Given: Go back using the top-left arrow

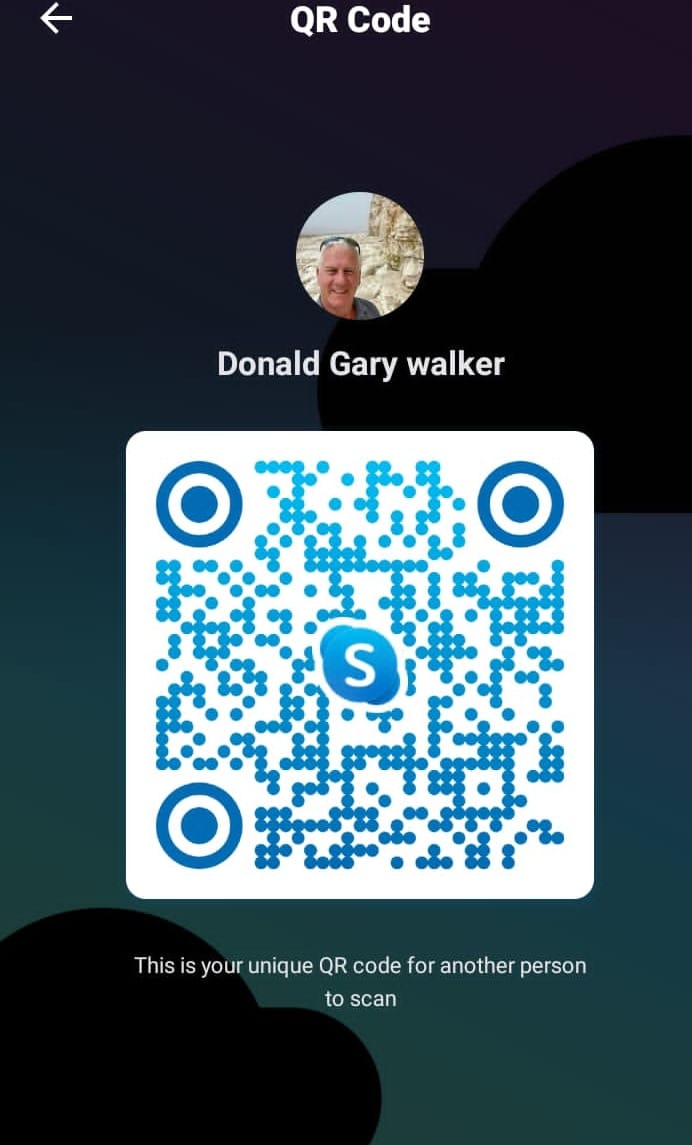Looking at the screenshot, I should (x=56, y=19).
